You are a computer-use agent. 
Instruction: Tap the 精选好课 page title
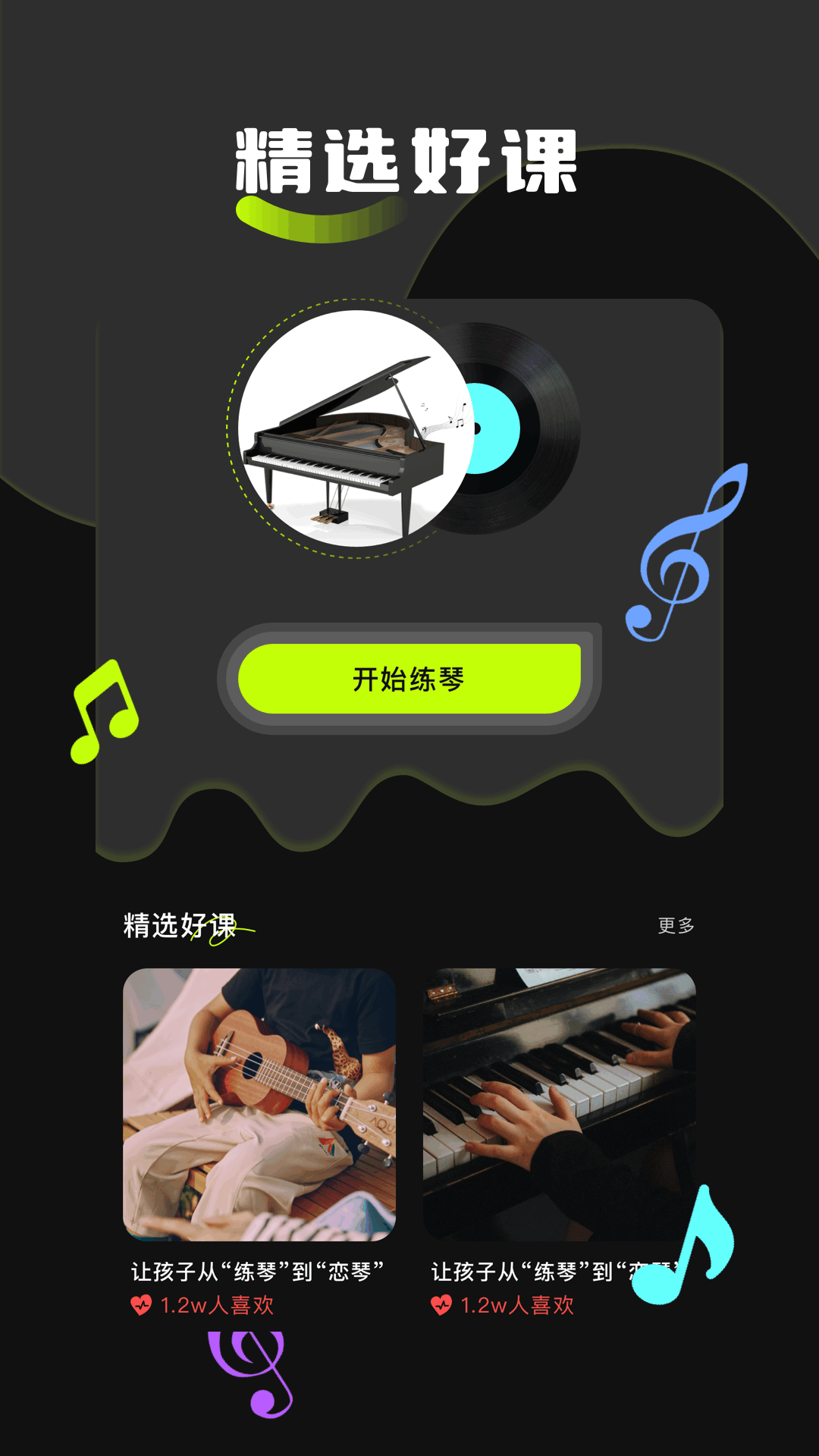(407, 159)
